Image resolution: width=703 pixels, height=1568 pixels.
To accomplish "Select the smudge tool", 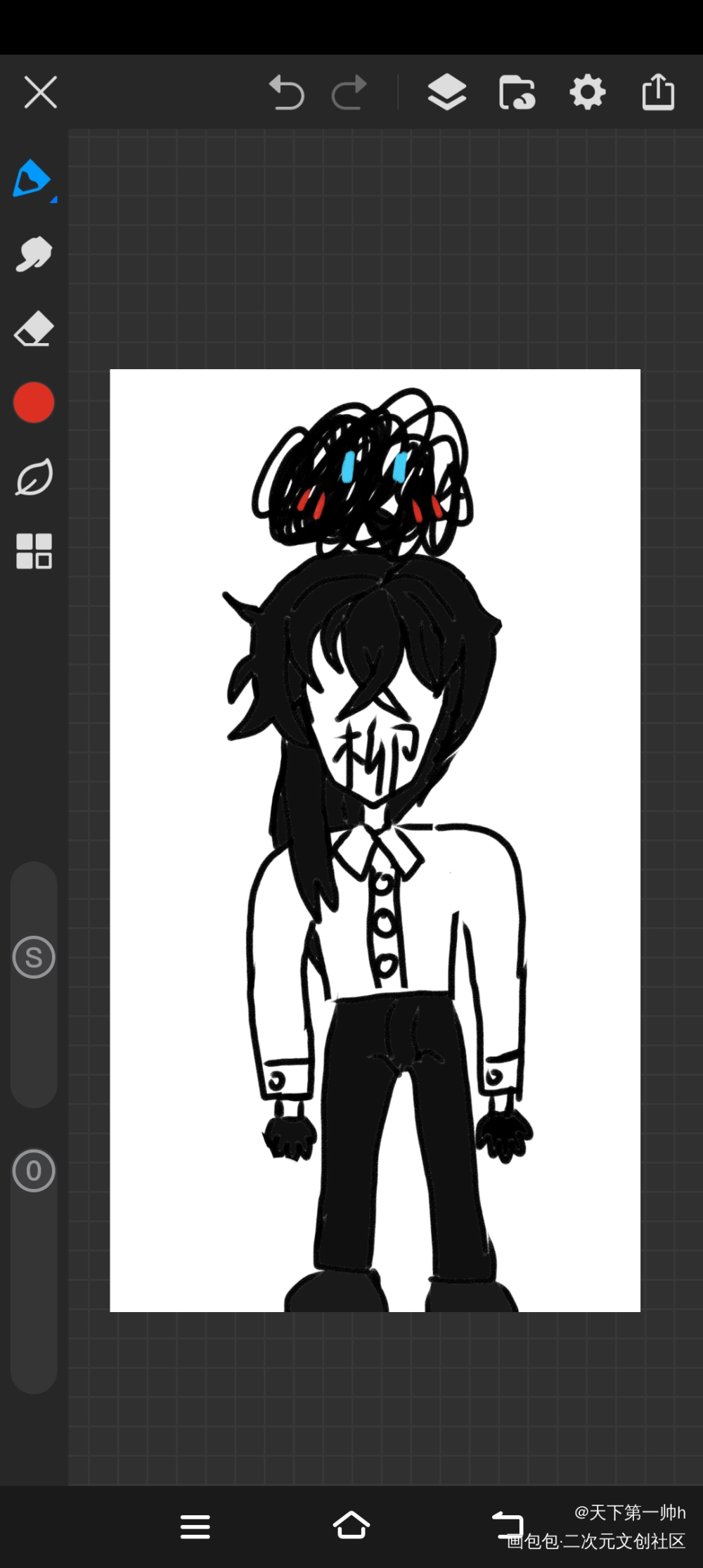I will tap(34, 254).
